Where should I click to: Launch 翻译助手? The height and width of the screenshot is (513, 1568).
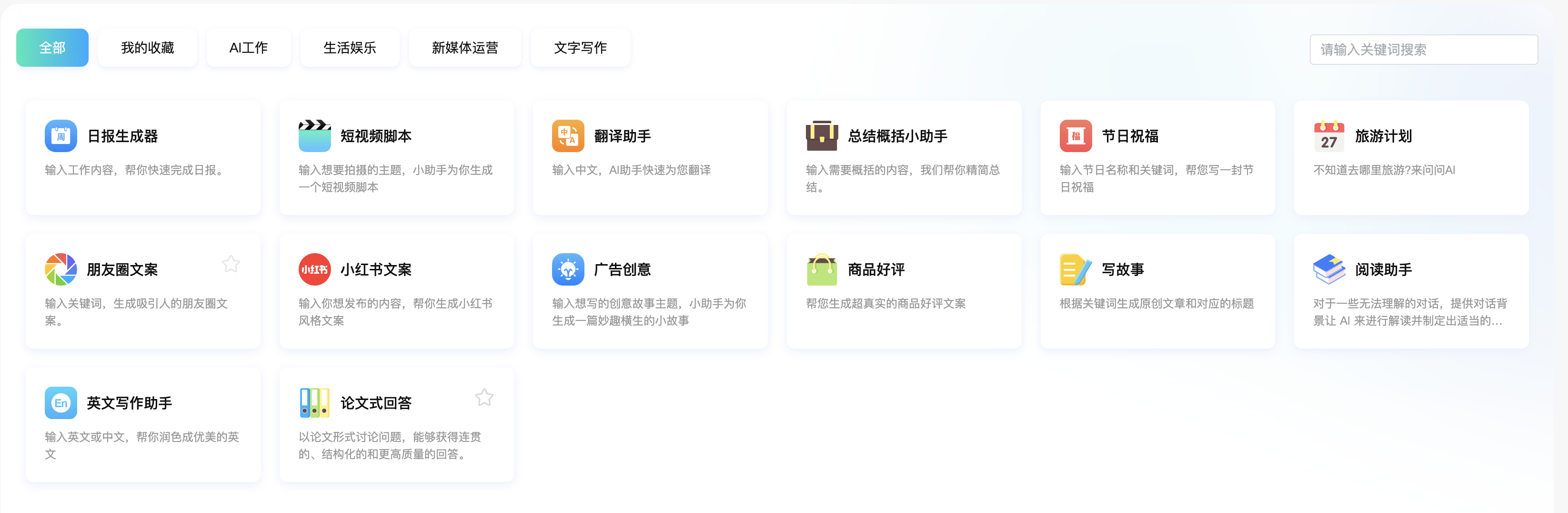coord(650,157)
